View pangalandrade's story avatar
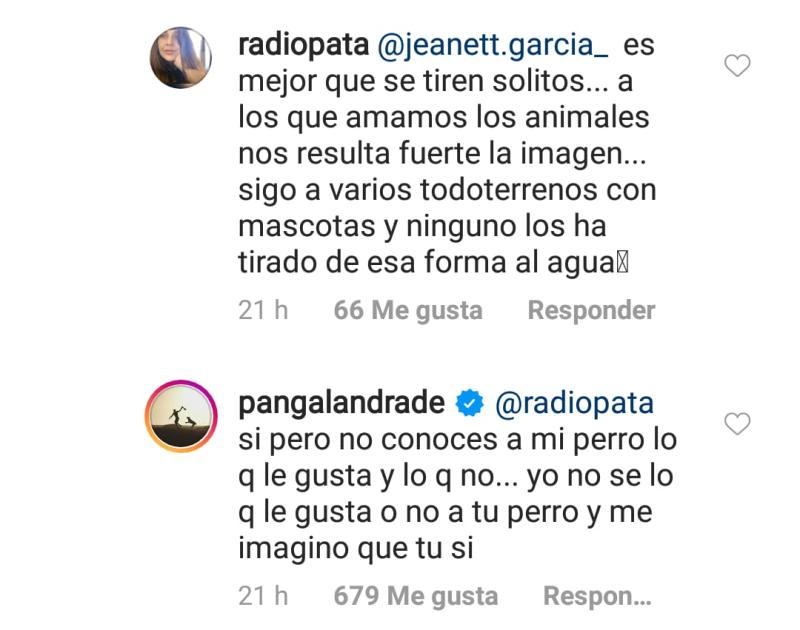 [x=181, y=415]
